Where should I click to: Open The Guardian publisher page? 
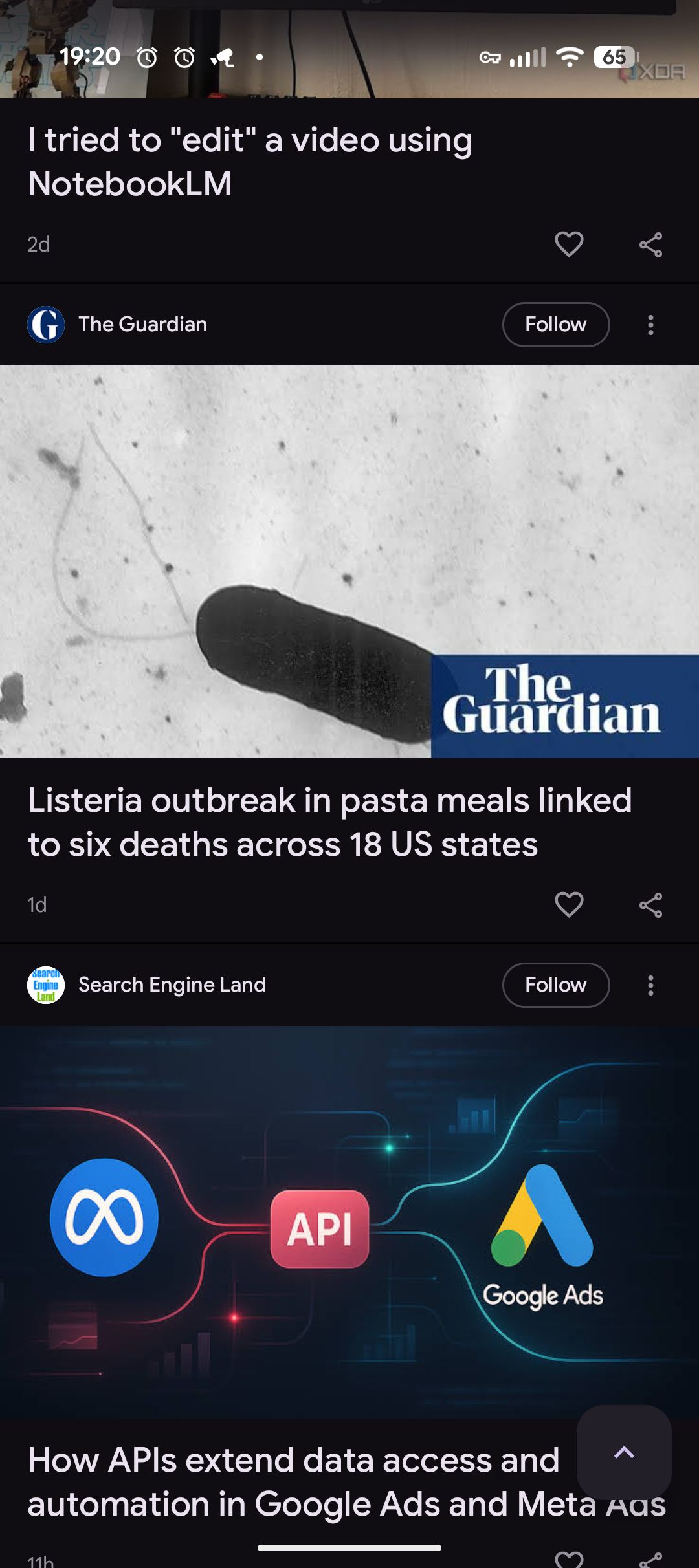(x=142, y=324)
